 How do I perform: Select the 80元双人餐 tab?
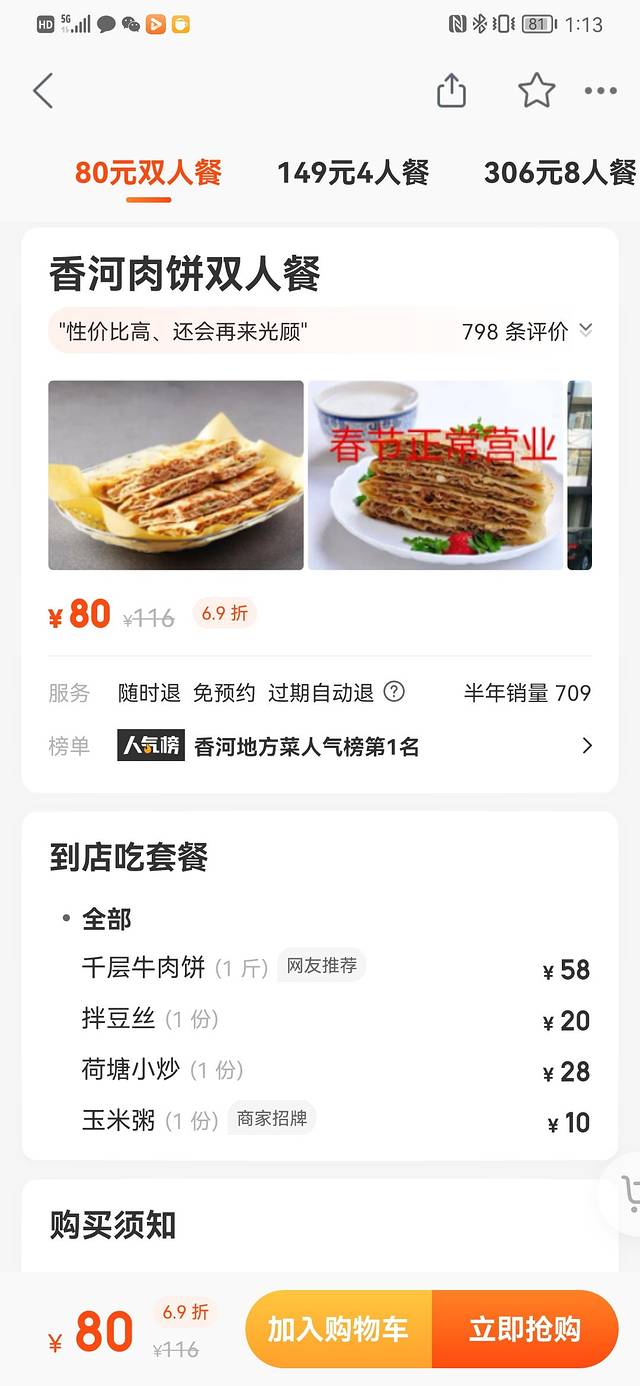click(148, 173)
